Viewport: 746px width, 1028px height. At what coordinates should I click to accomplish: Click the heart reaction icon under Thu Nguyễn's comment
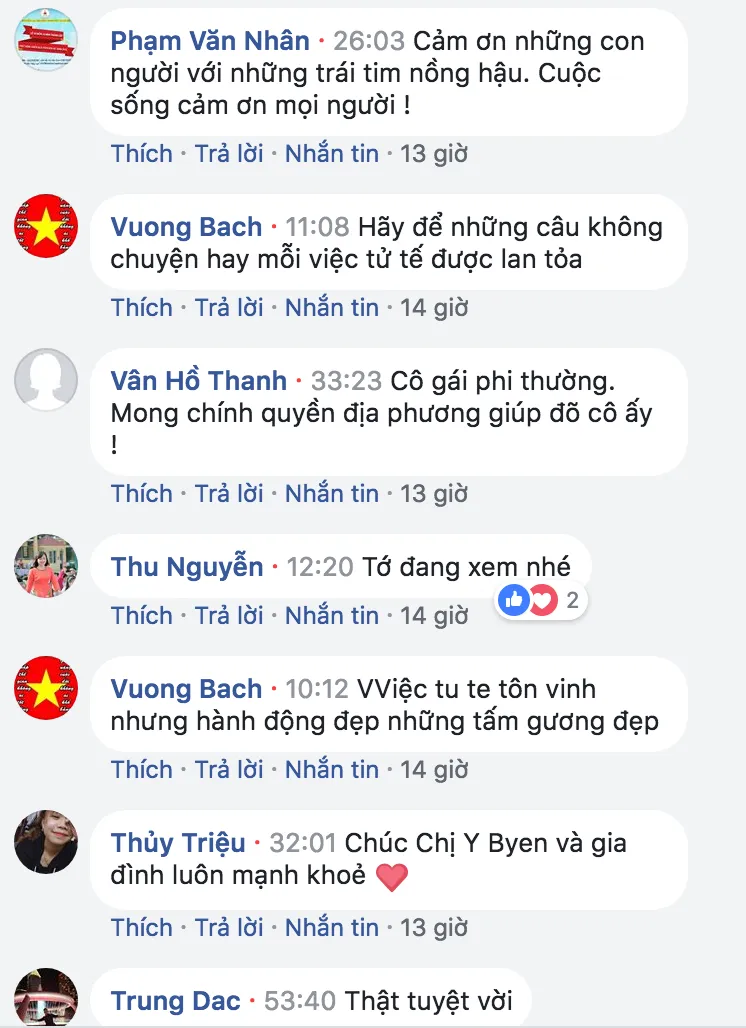pos(540,600)
